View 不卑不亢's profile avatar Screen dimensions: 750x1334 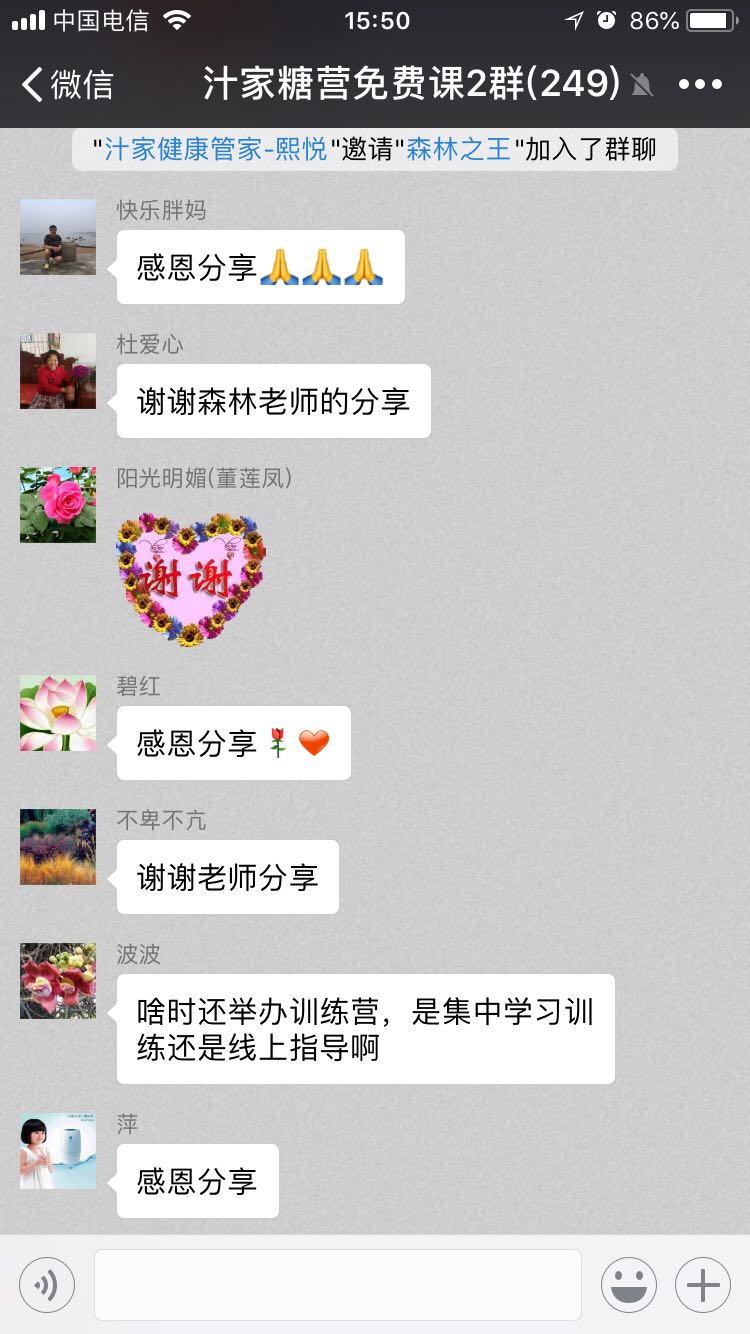(58, 847)
